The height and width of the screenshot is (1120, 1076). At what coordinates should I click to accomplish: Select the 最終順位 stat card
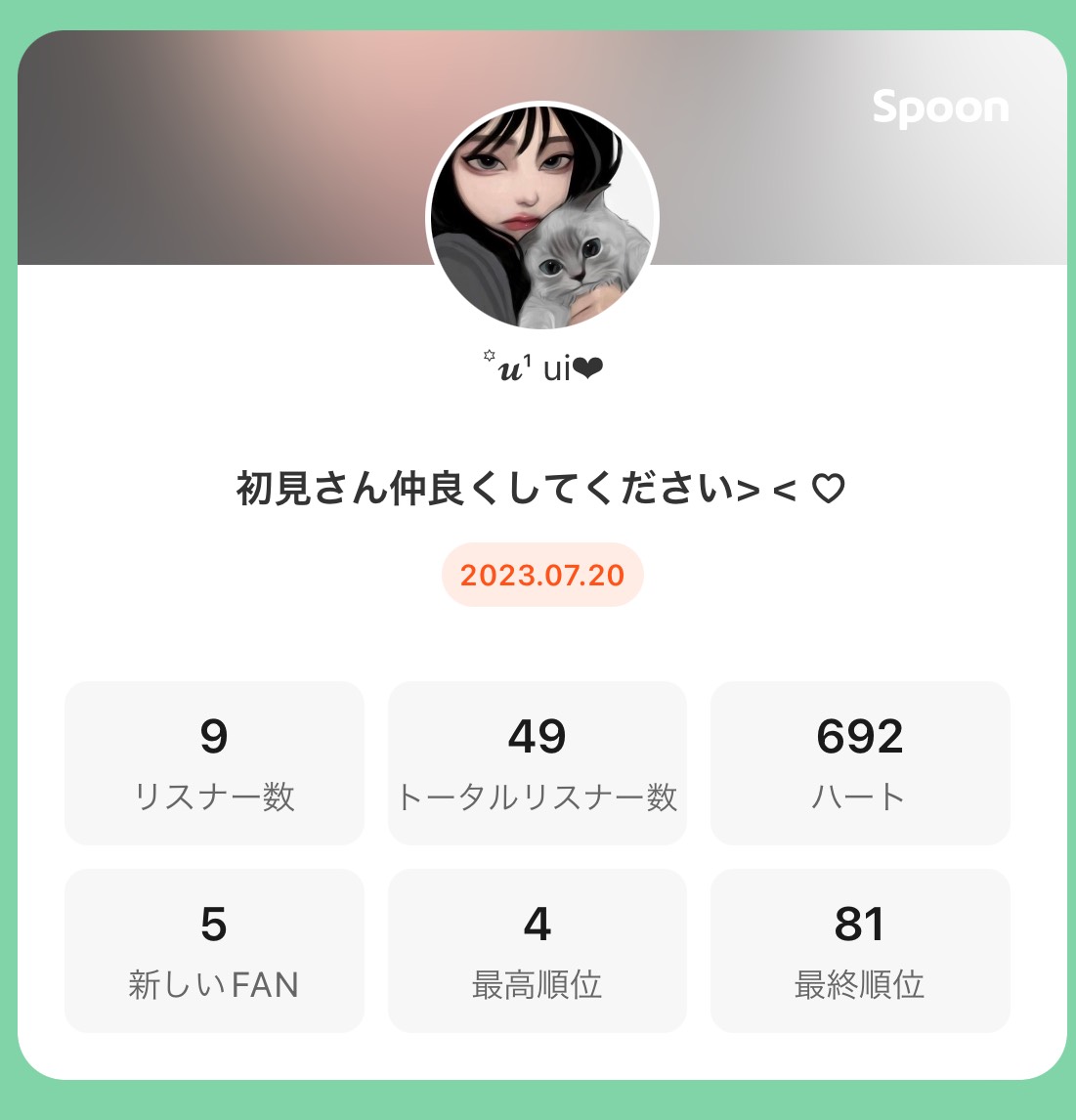click(860, 948)
